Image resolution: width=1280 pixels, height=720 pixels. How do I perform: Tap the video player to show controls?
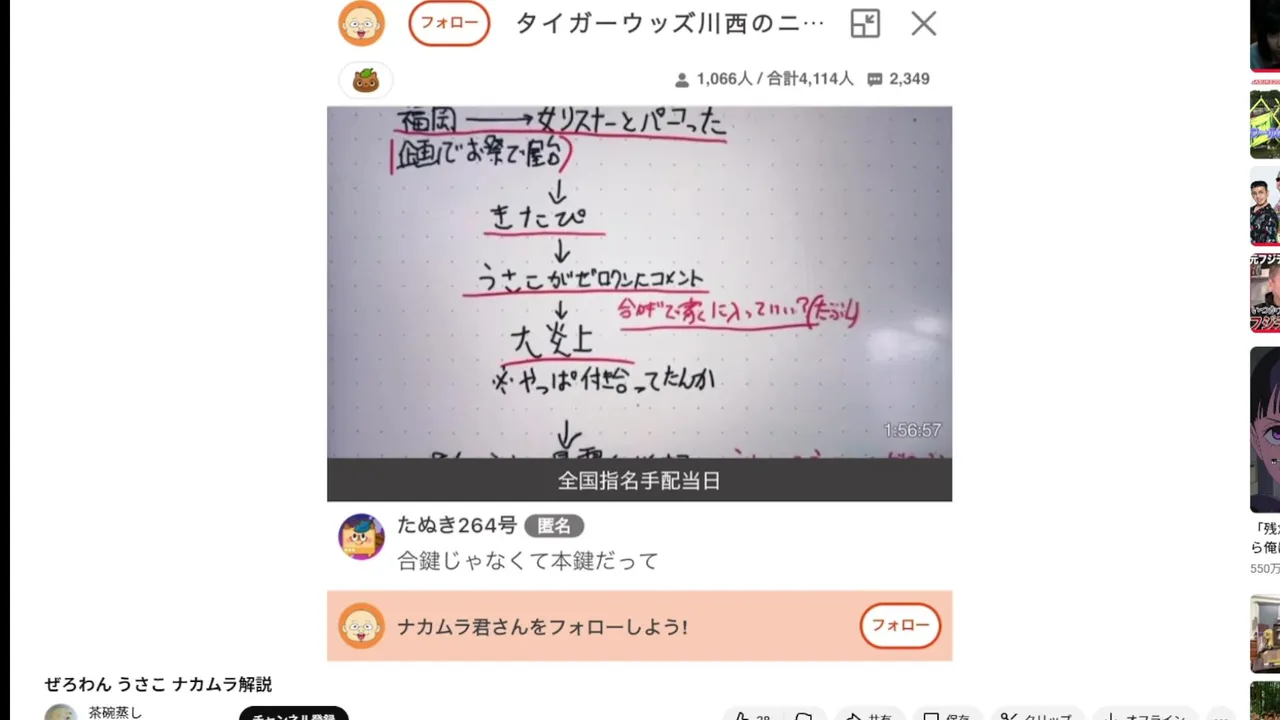(x=639, y=282)
